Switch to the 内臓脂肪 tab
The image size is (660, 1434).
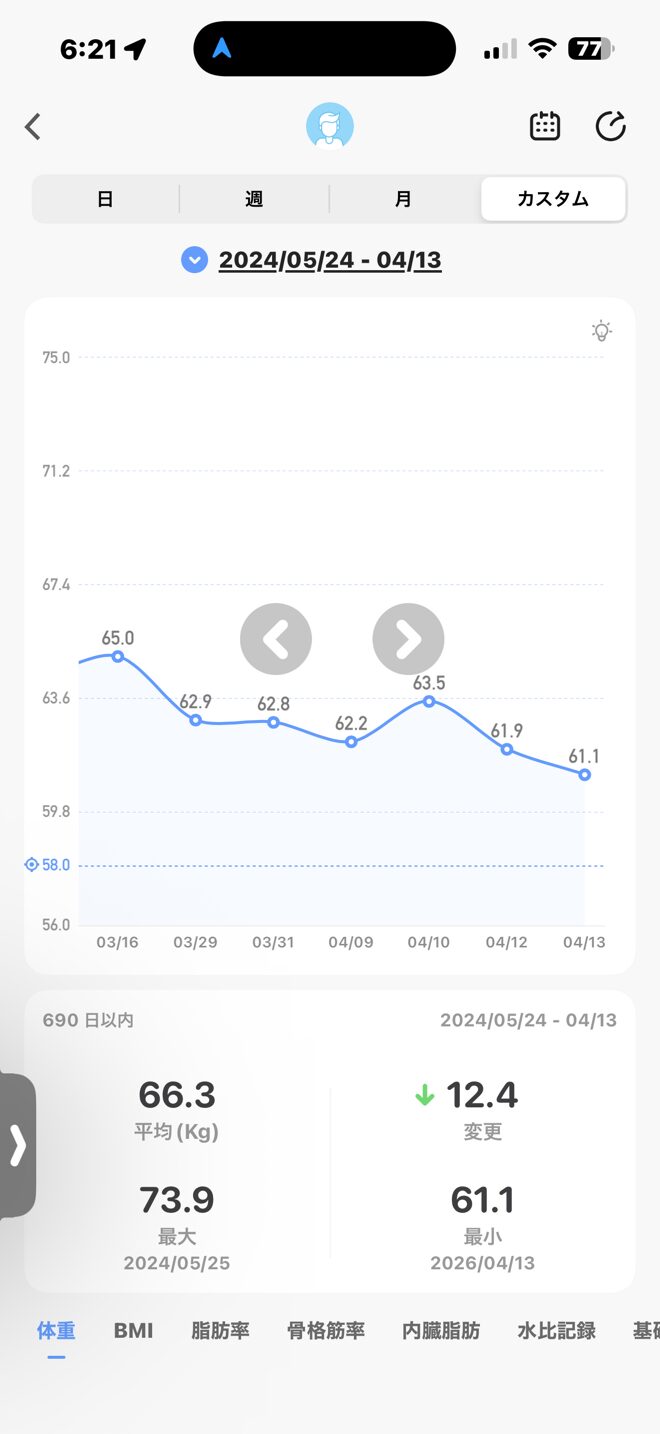(x=441, y=1331)
